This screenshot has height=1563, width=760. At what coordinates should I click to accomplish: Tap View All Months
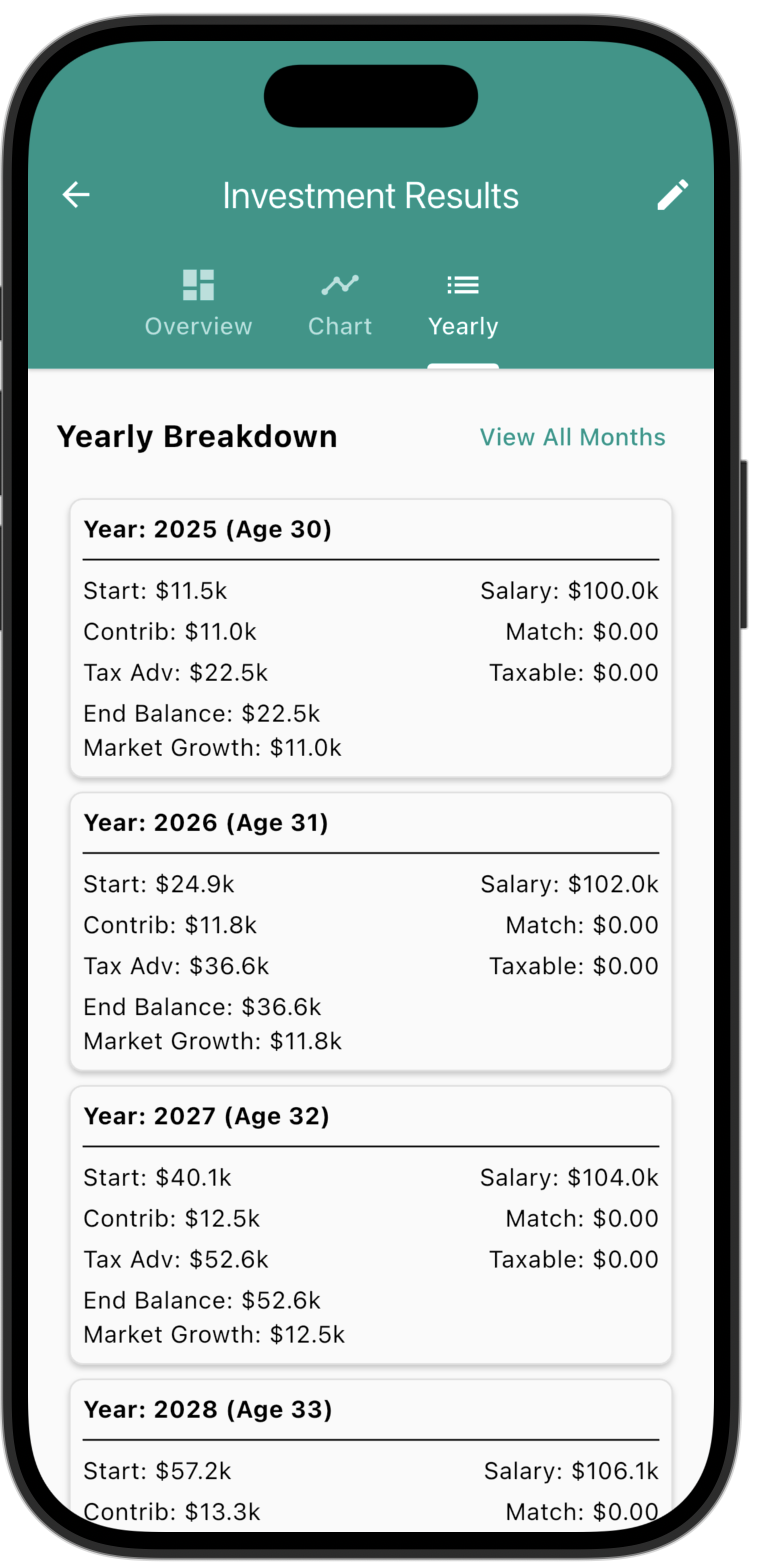click(x=572, y=437)
